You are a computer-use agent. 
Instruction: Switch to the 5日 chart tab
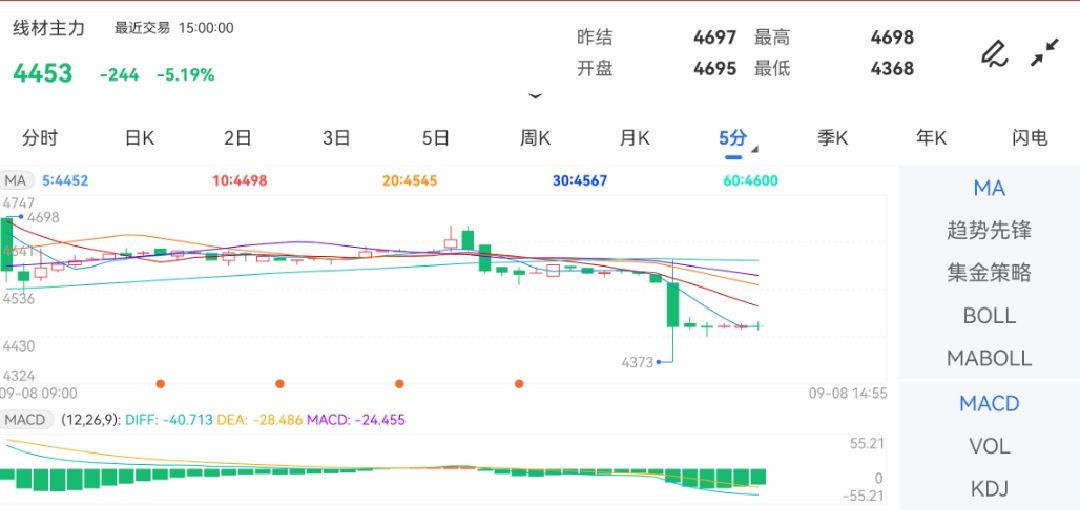436,138
